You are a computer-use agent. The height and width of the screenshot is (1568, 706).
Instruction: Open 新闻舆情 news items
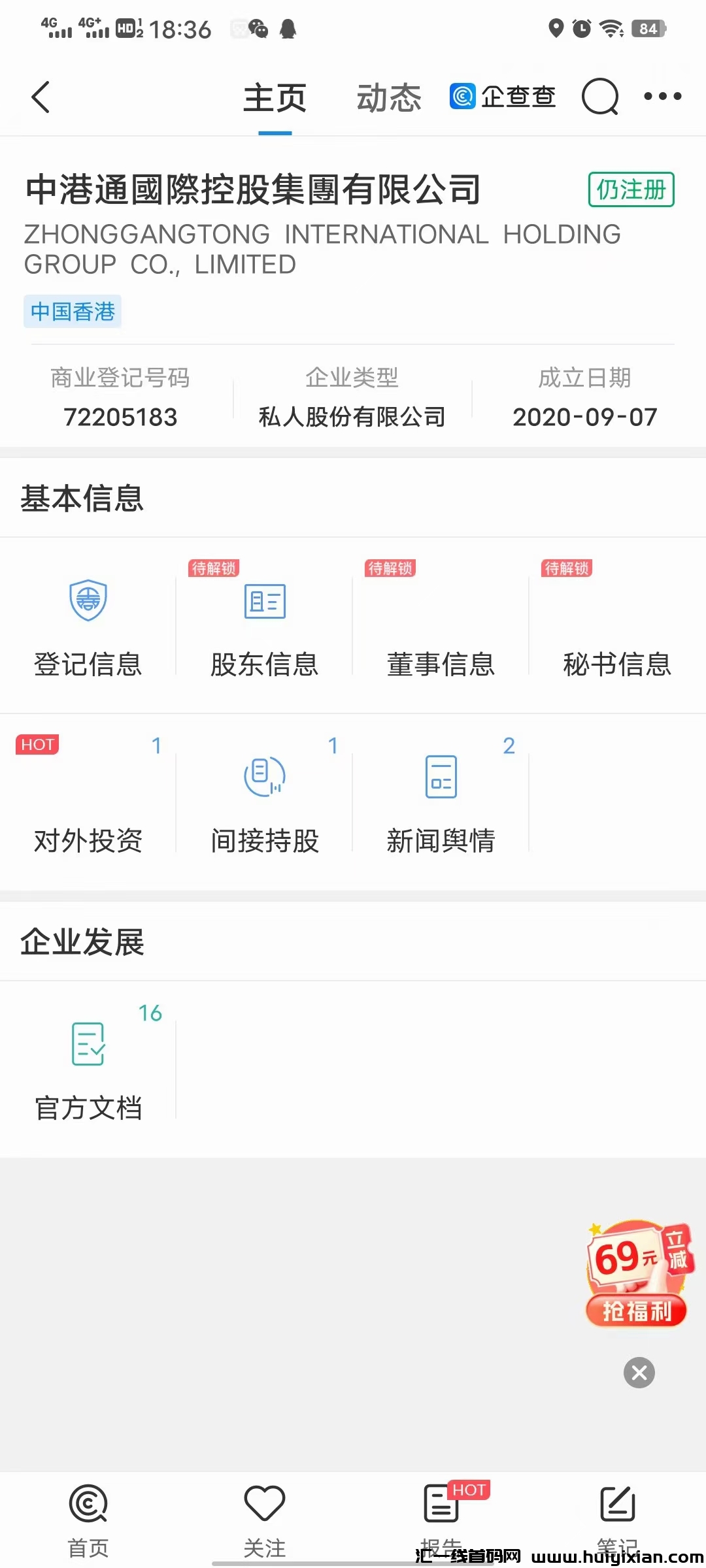pyautogui.click(x=441, y=804)
